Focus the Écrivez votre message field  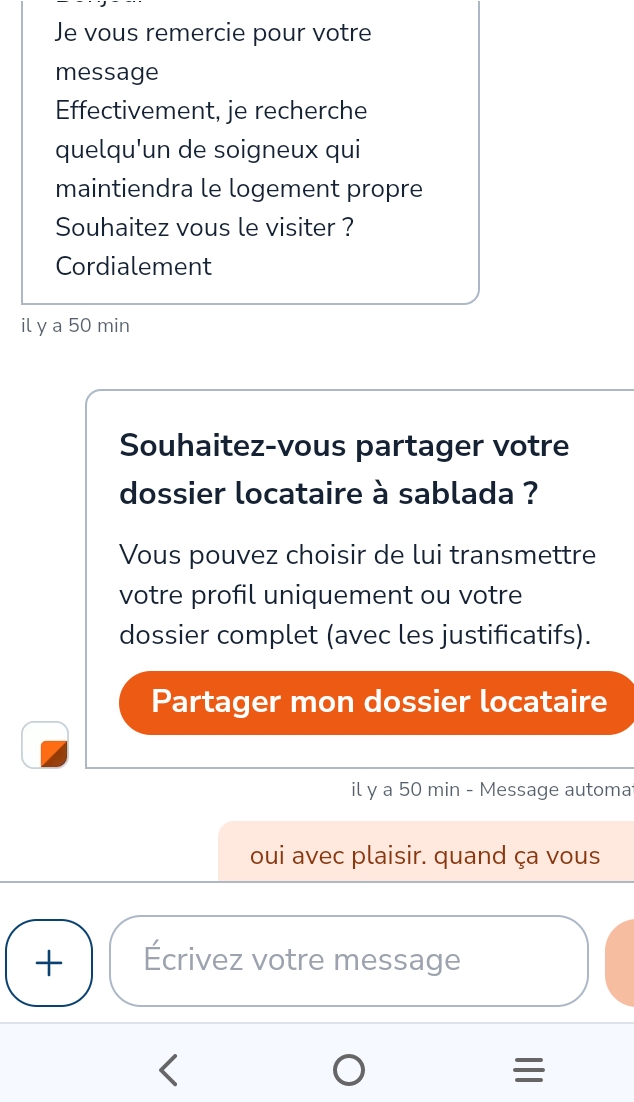(348, 961)
